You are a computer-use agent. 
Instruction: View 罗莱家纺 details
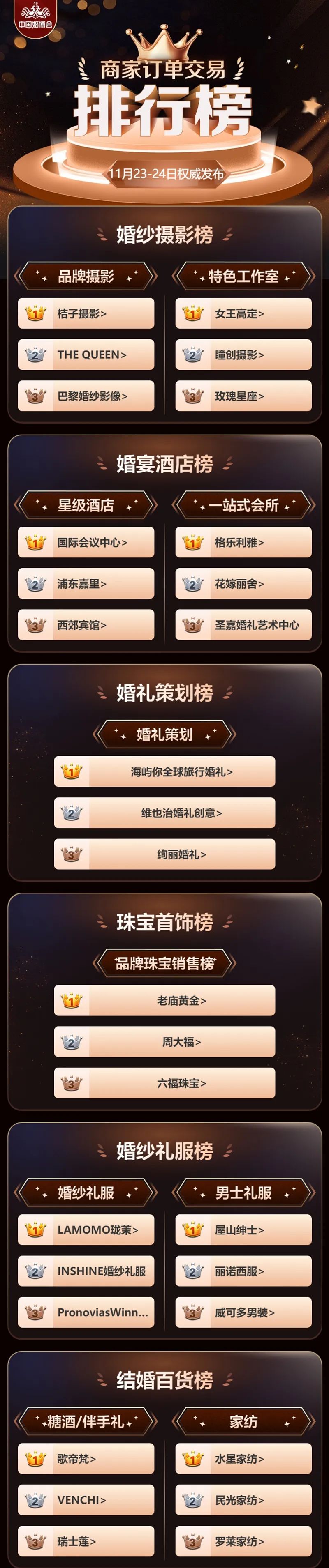click(243, 1542)
